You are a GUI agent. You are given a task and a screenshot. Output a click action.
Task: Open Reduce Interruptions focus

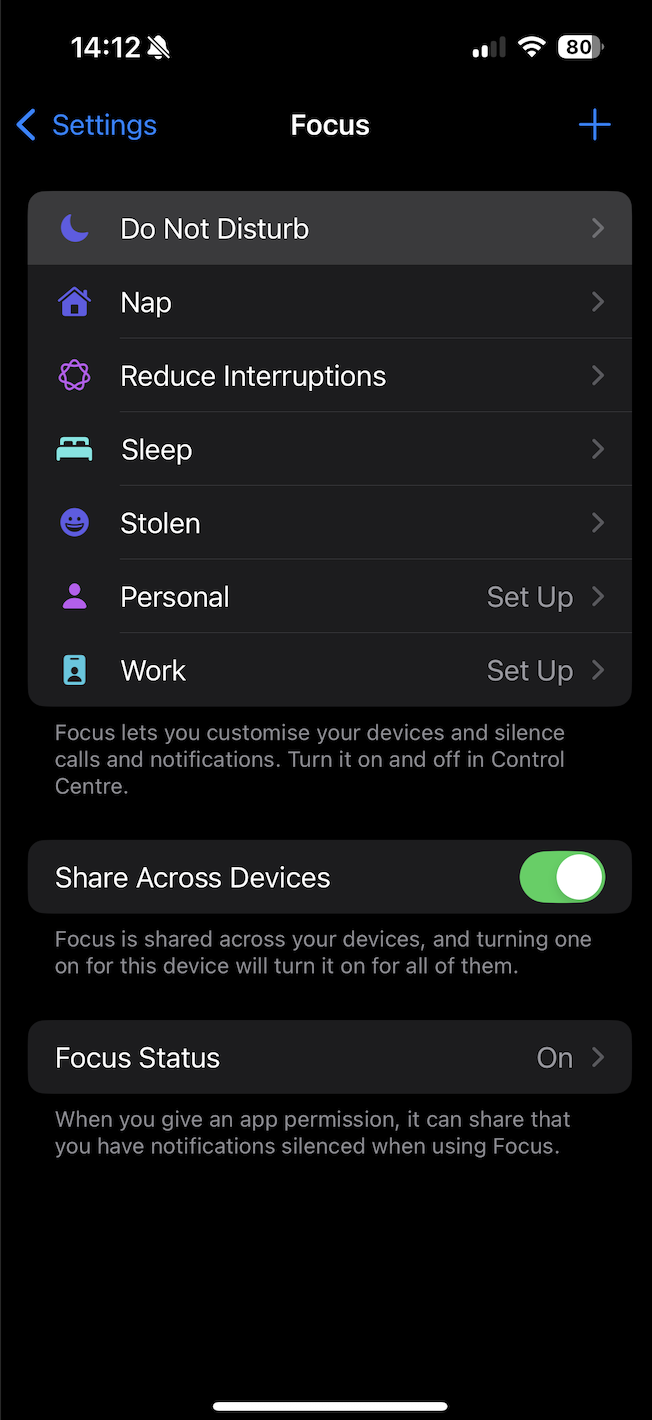pyautogui.click(x=330, y=376)
